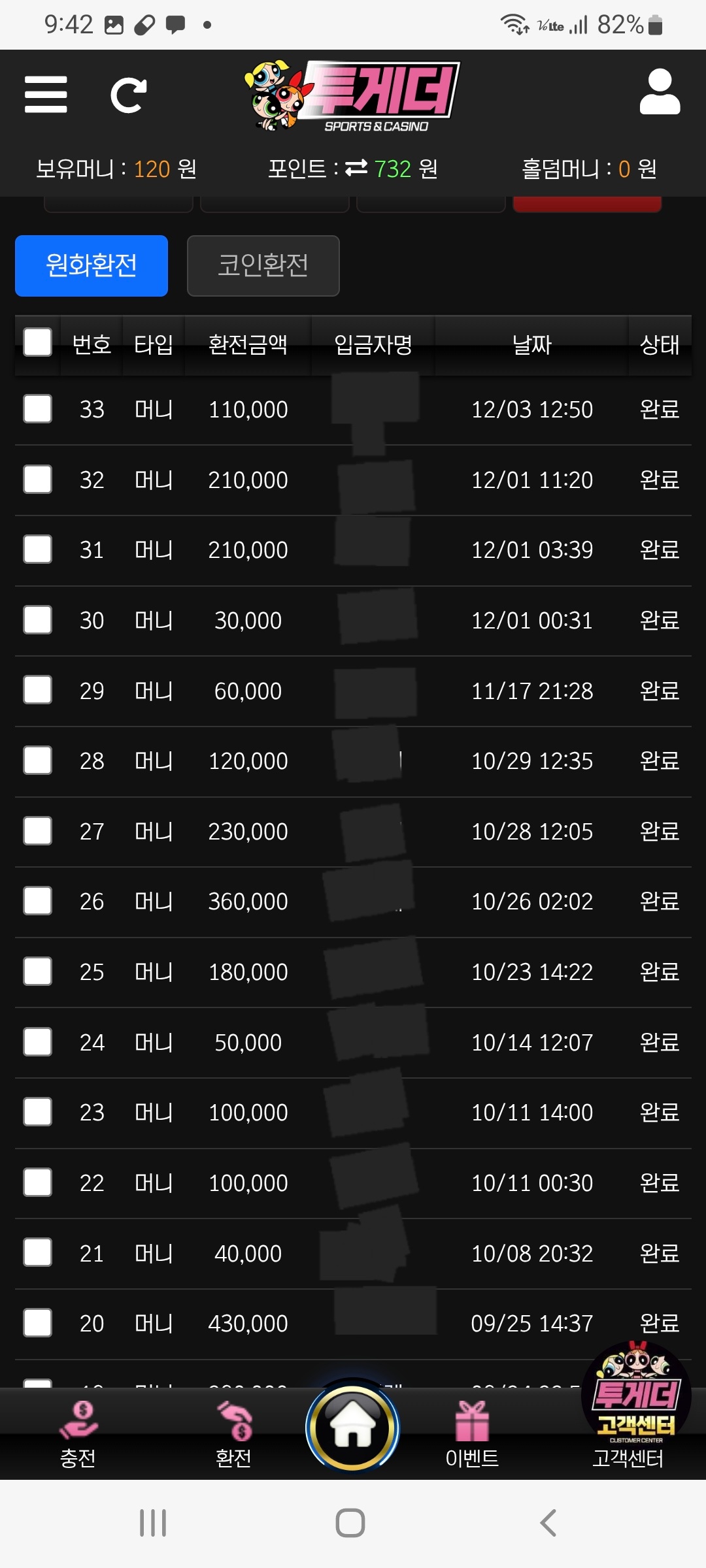
Task: Select the checkbox for row 30
Action: [x=37, y=620]
